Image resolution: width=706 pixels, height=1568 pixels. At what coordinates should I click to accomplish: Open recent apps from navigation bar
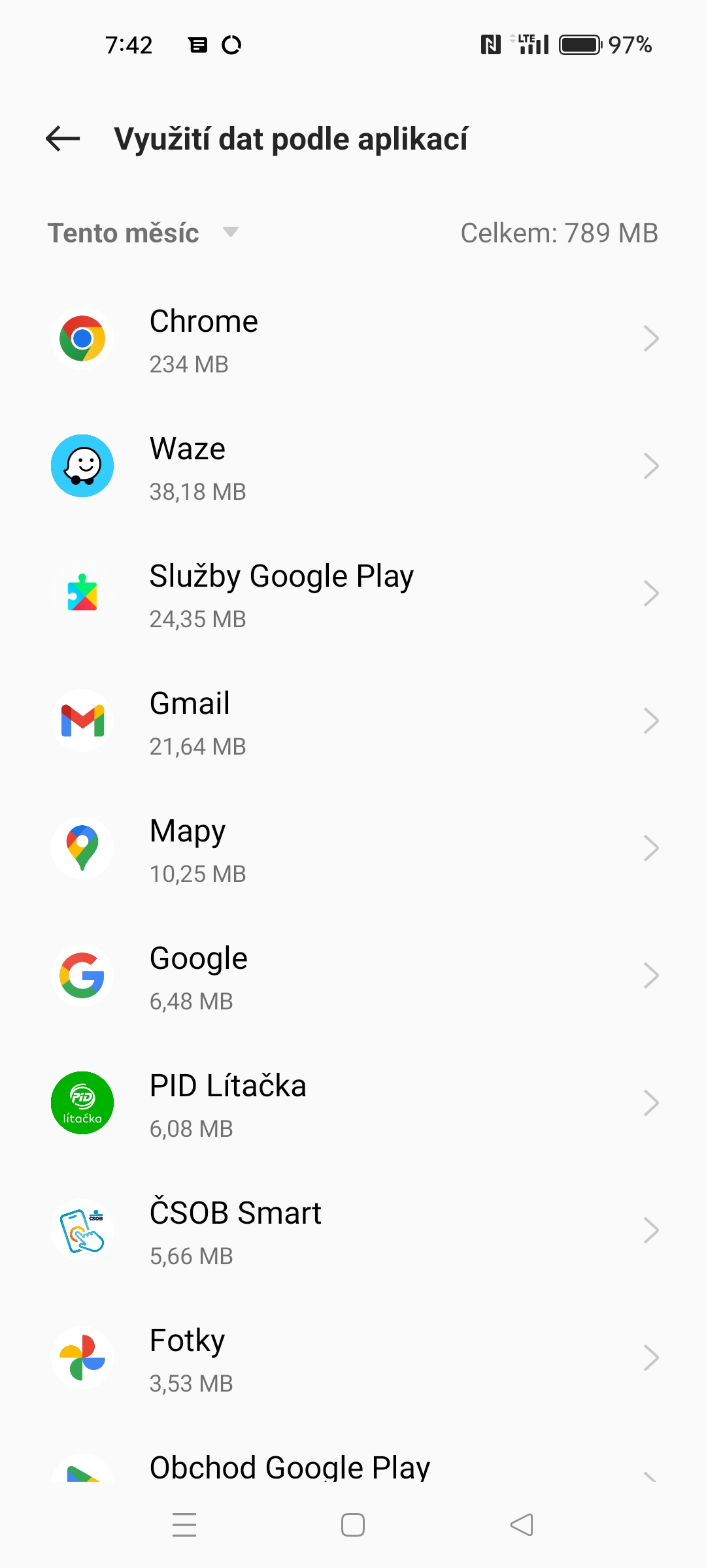click(x=184, y=1525)
